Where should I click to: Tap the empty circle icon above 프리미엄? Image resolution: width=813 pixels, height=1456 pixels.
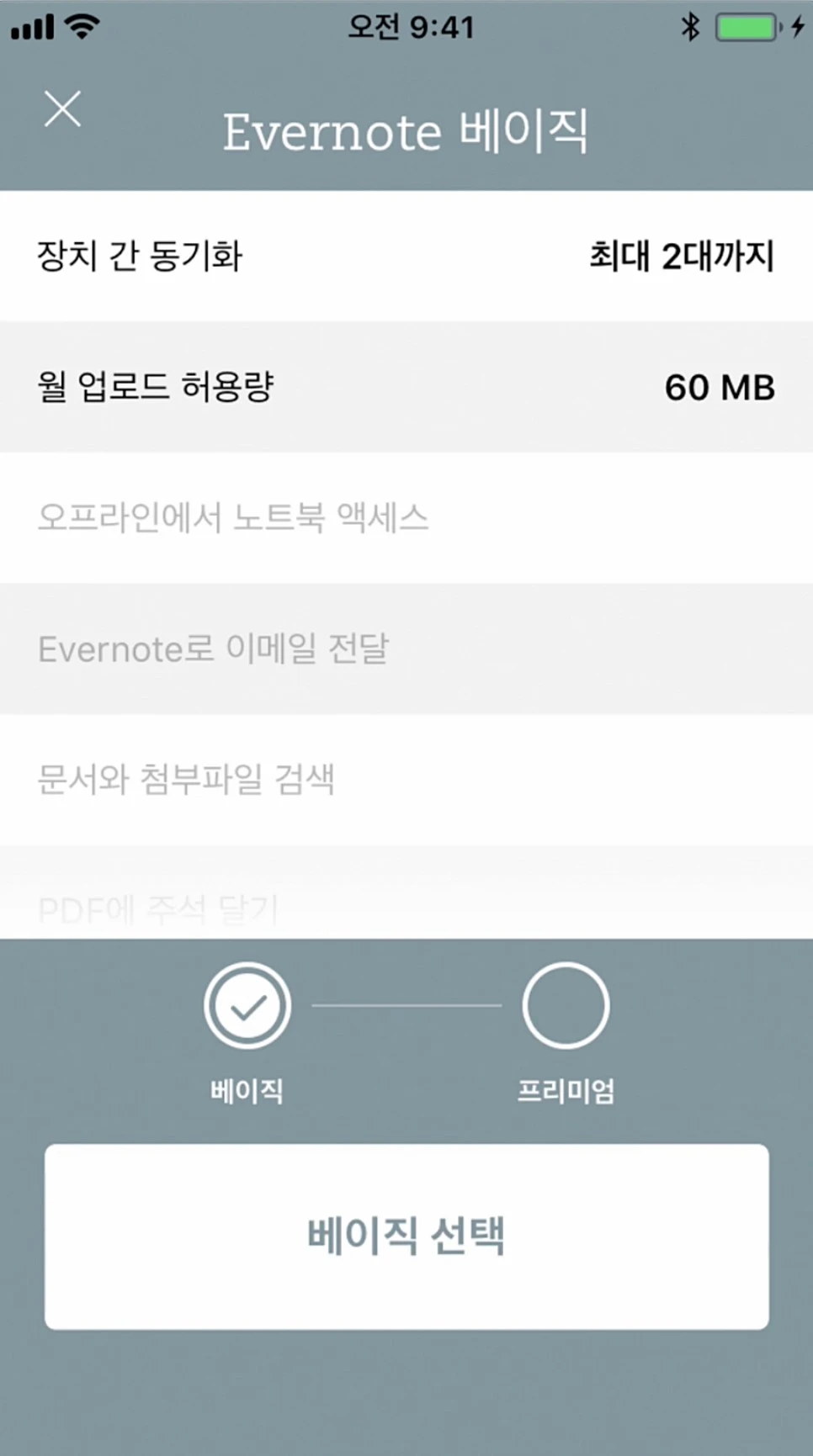click(566, 1004)
